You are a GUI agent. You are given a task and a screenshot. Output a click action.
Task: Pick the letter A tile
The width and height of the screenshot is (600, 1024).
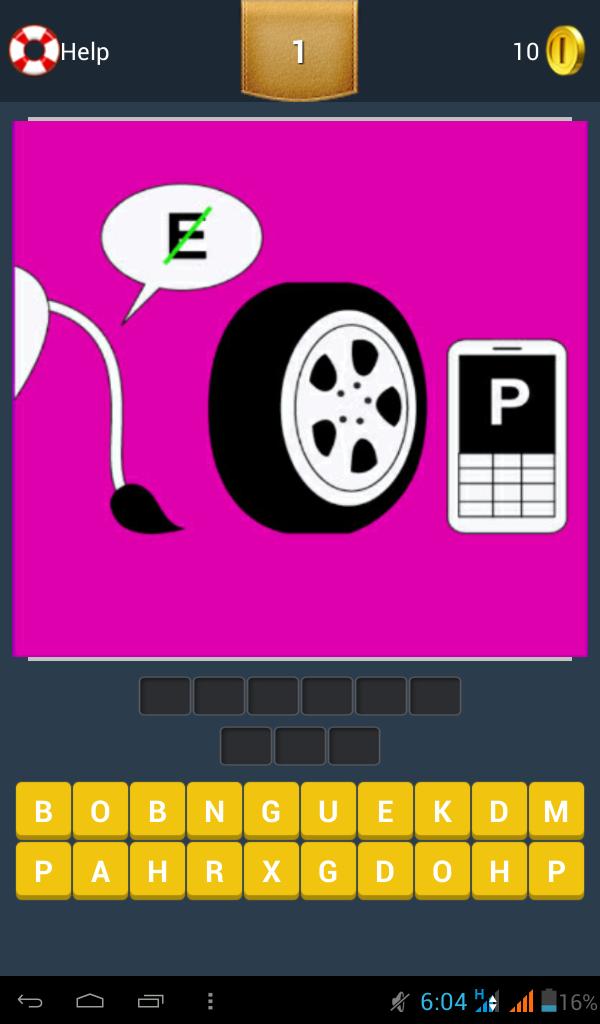(100, 871)
